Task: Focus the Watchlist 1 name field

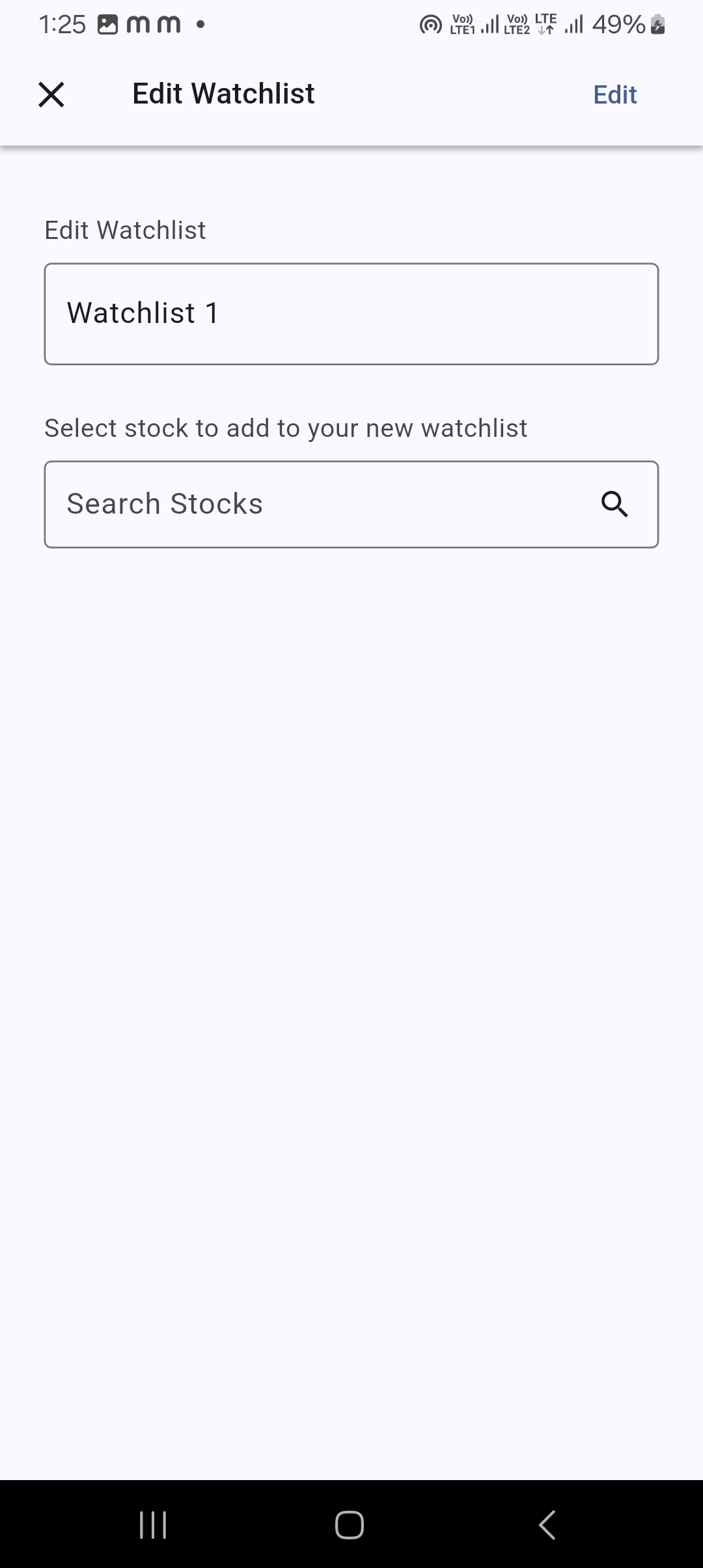Action: [x=351, y=314]
